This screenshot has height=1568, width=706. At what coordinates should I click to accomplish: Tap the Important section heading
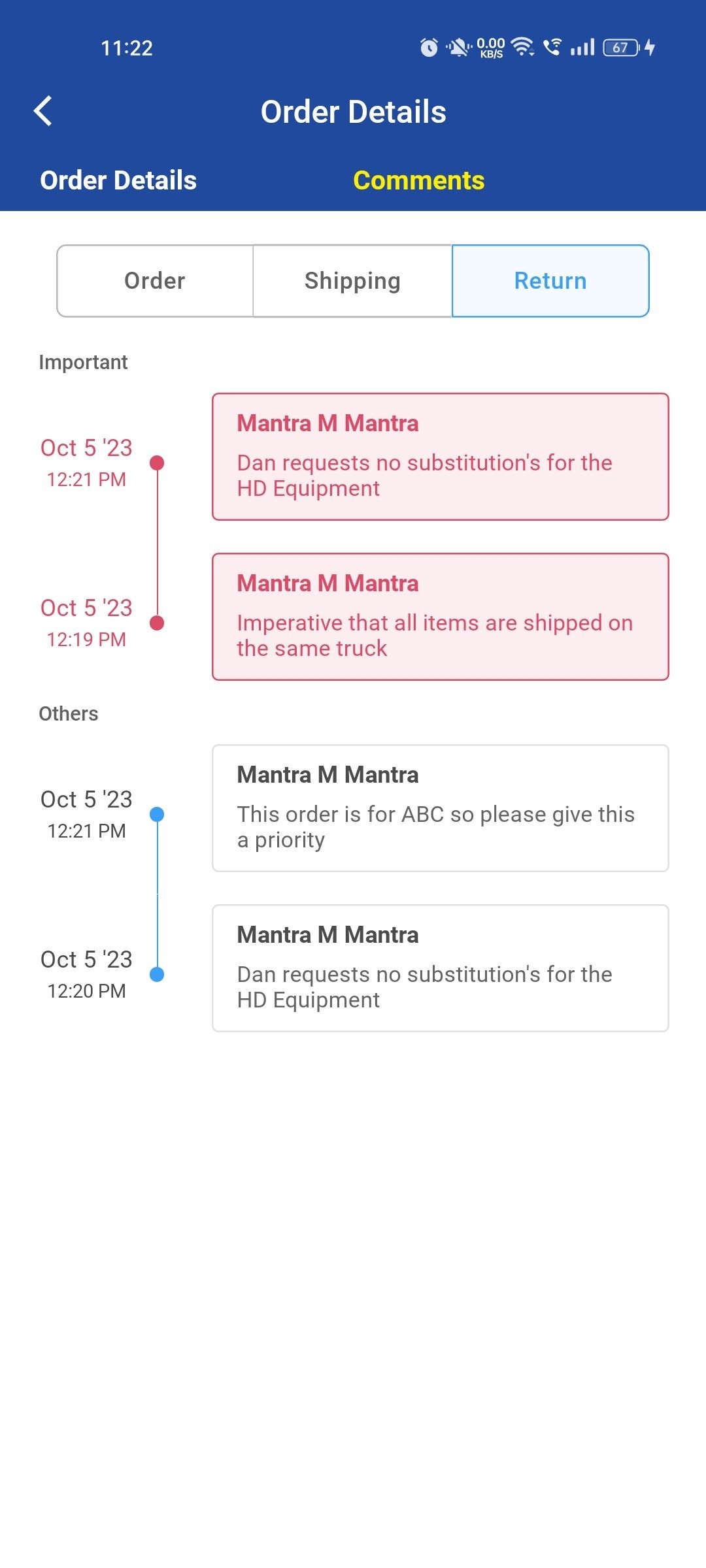coord(84,362)
